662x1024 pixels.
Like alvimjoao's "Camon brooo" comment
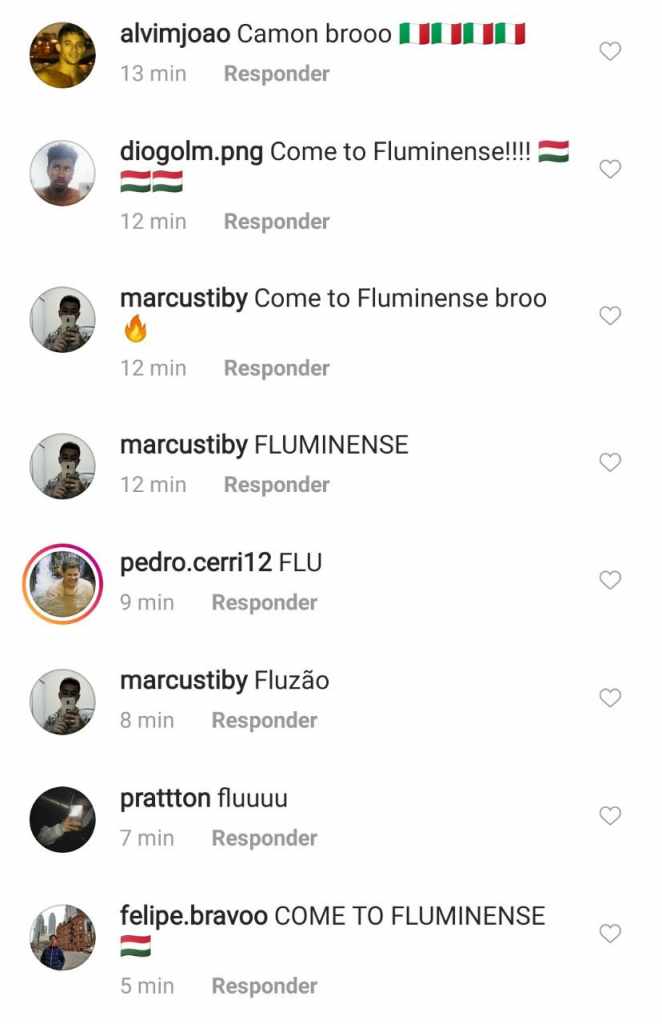pyautogui.click(x=610, y=51)
